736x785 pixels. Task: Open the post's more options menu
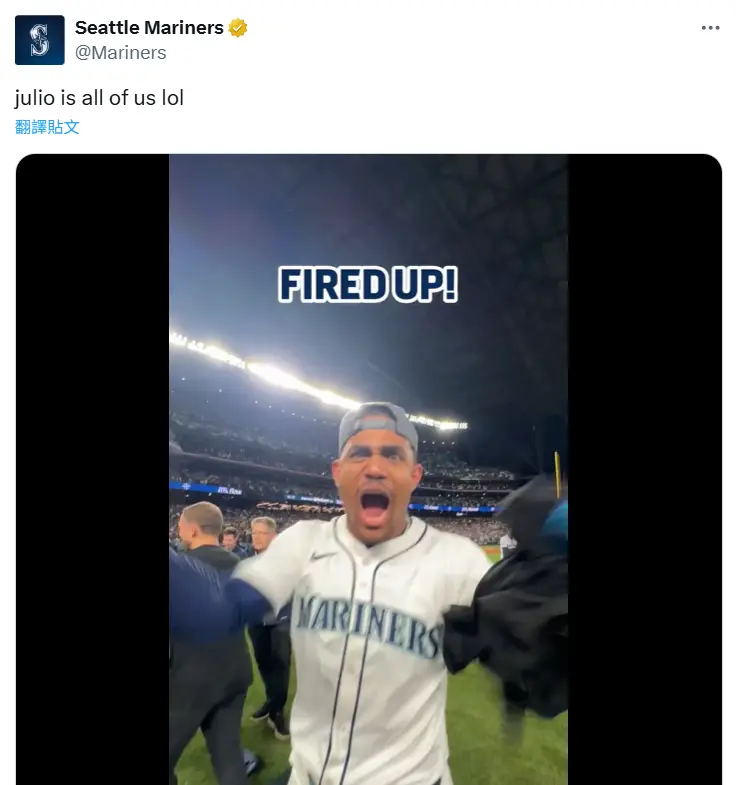click(710, 28)
